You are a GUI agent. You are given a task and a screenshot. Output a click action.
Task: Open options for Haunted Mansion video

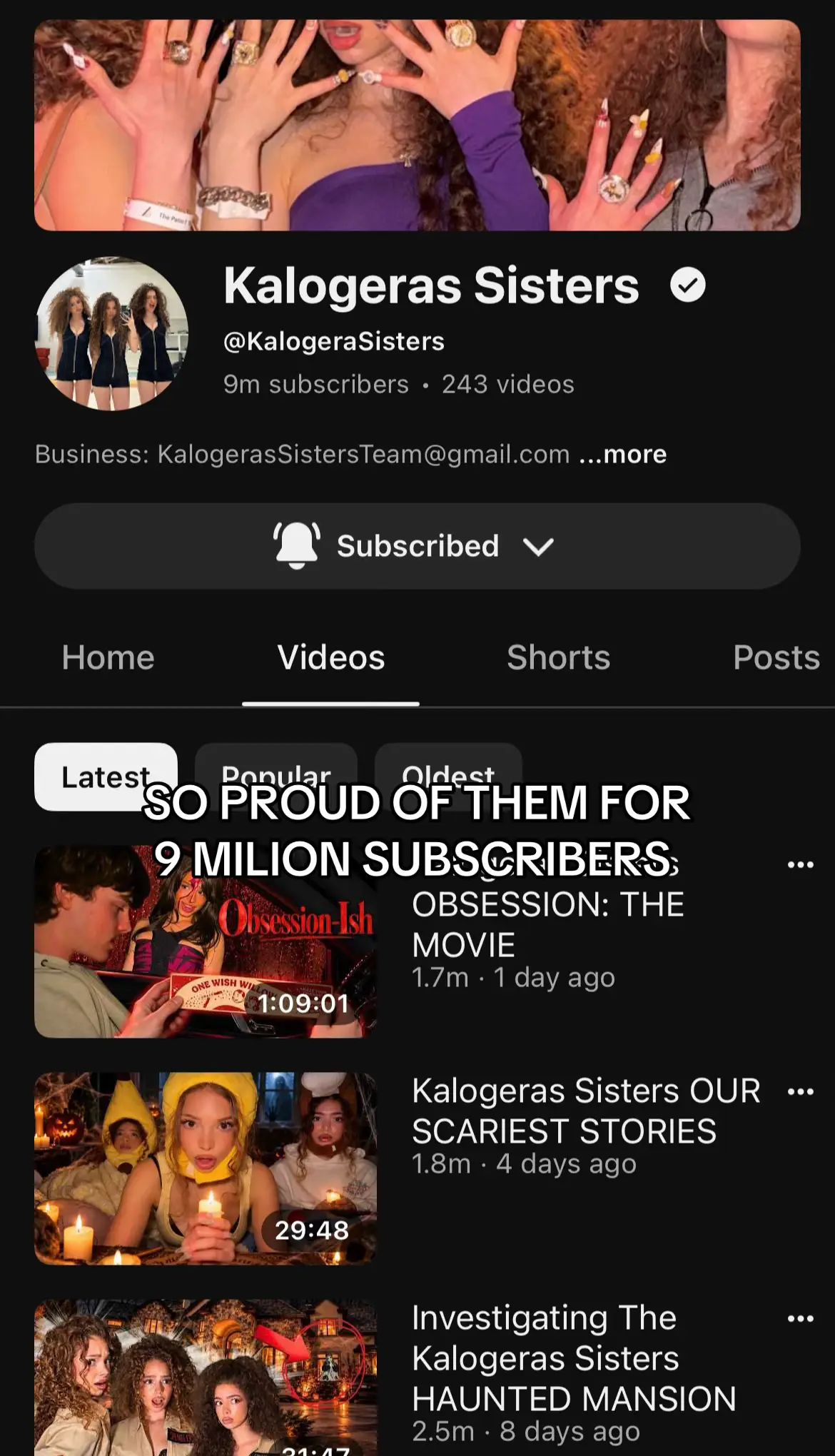point(800,1318)
